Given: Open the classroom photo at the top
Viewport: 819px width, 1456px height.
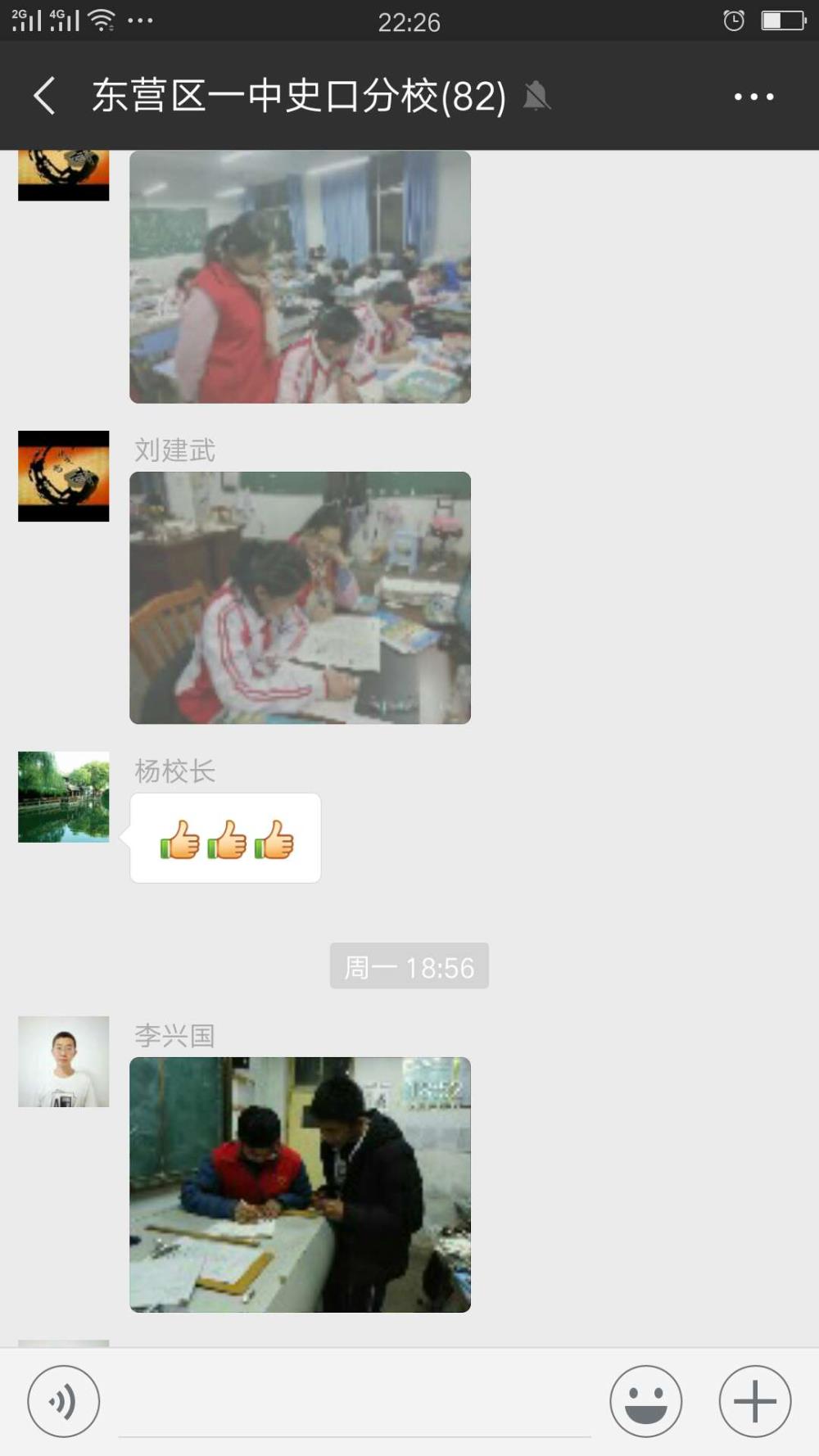Looking at the screenshot, I should [300, 277].
